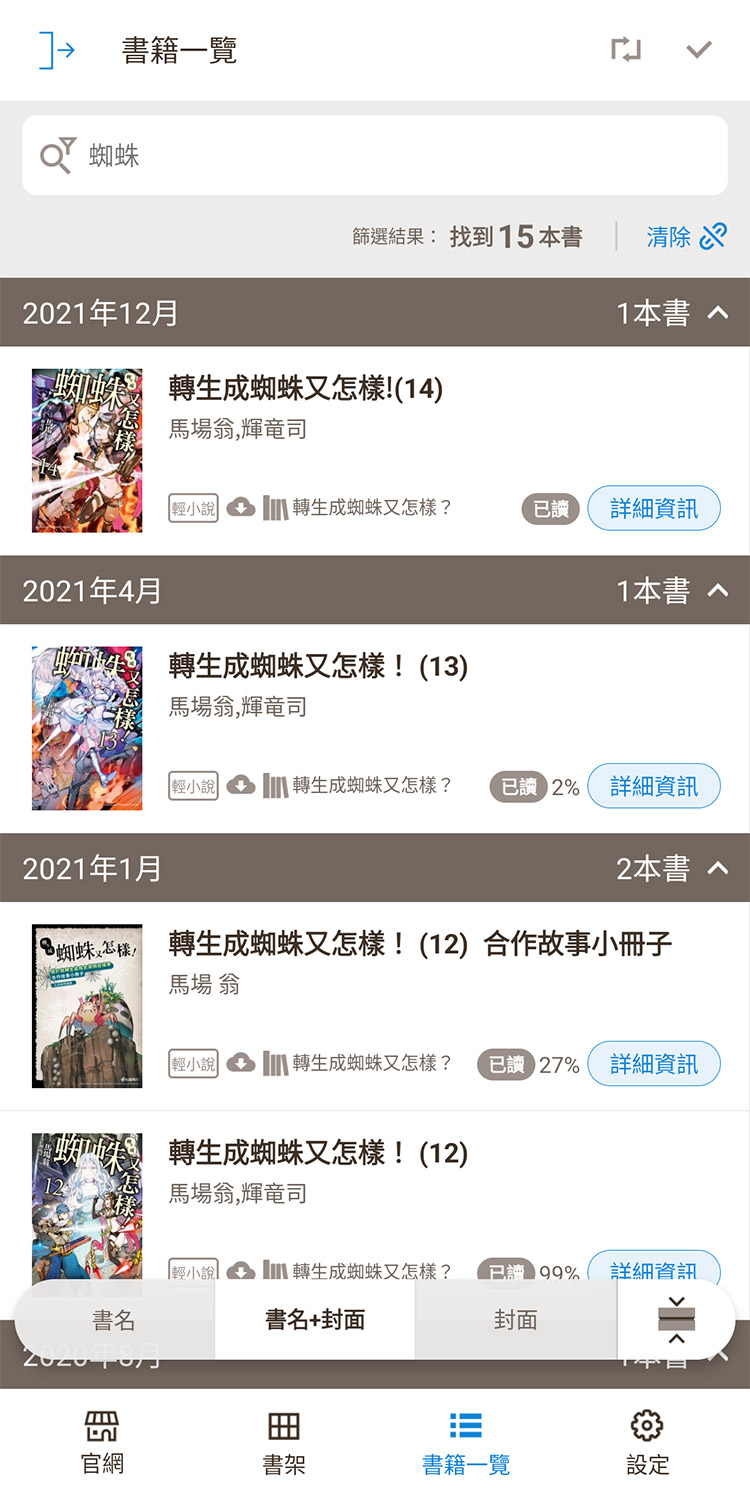Open the book cover of volume (13)
The height and width of the screenshot is (1493, 750).
click(87, 728)
